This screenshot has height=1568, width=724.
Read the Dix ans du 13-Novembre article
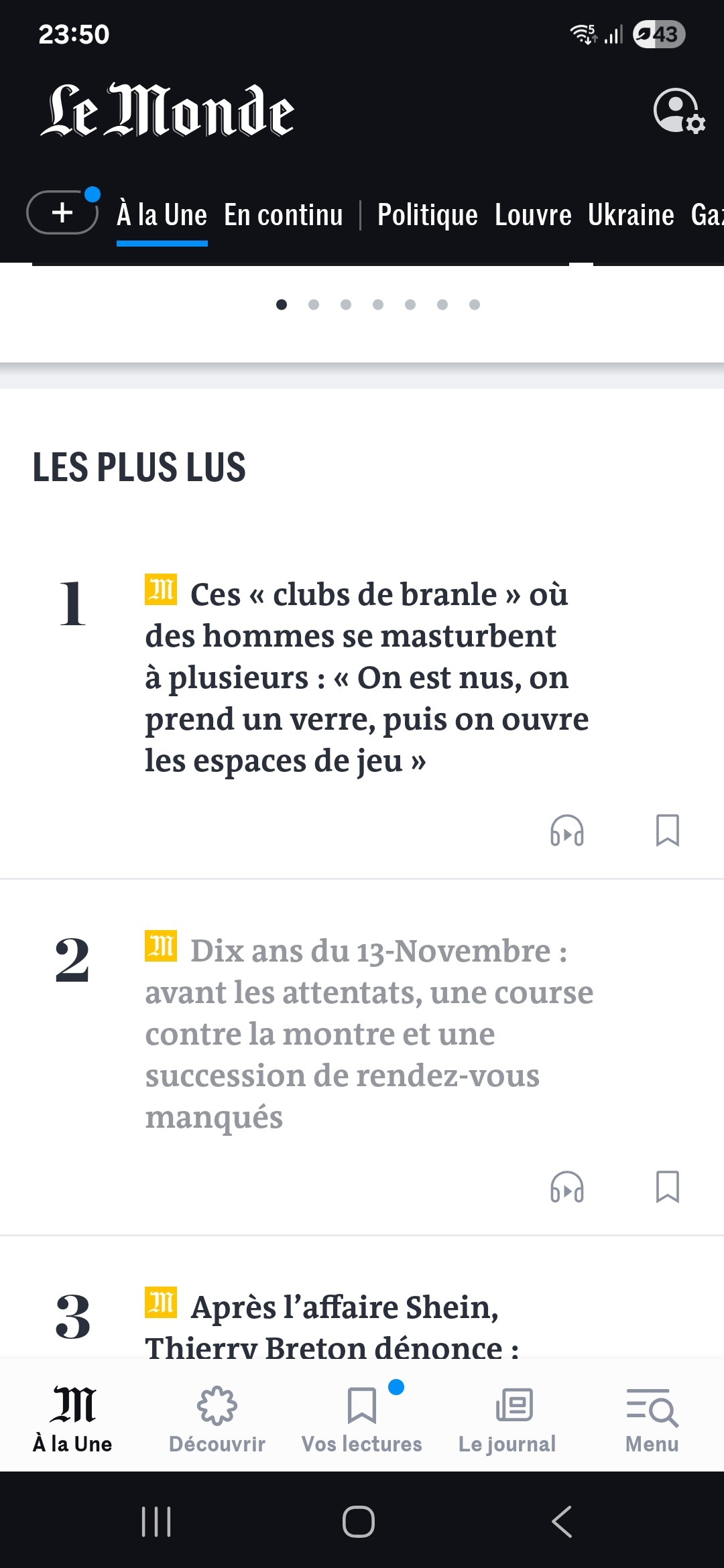click(x=369, y=1033)
